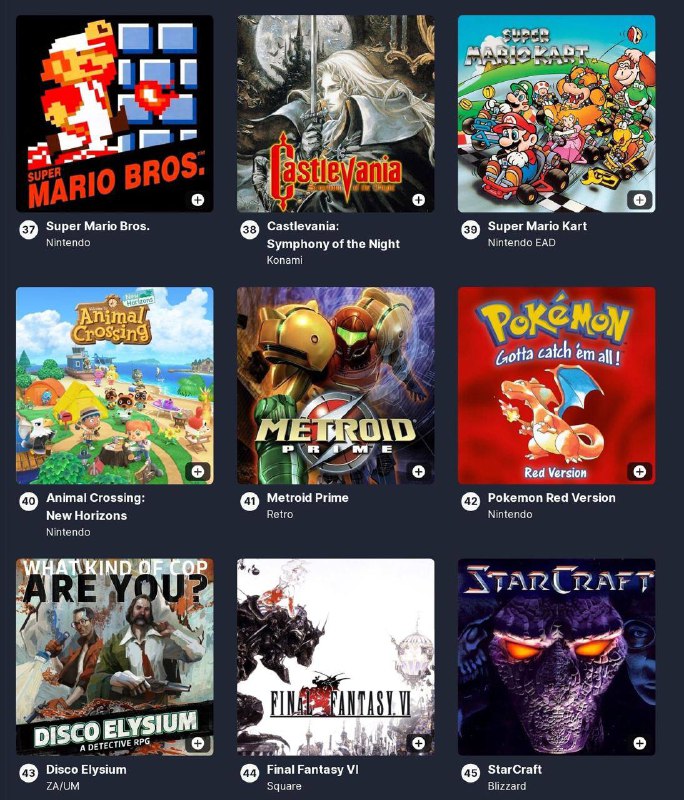Add Animal Crossing: New Horizons via plus
Image resolution: width=684 pixels, height=800 pixels.
[197, 471]
